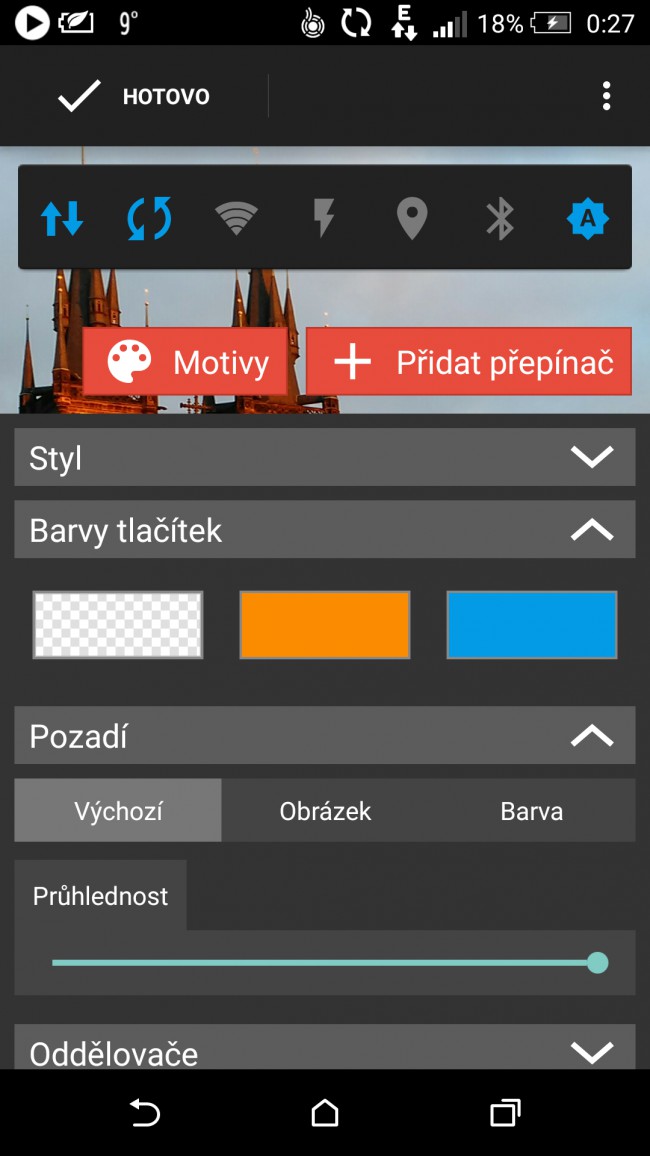Image resolution: width=650 pixels, height=1156 pixels.
Task: Open the overflow menu
Action: [x=606, y=97]
